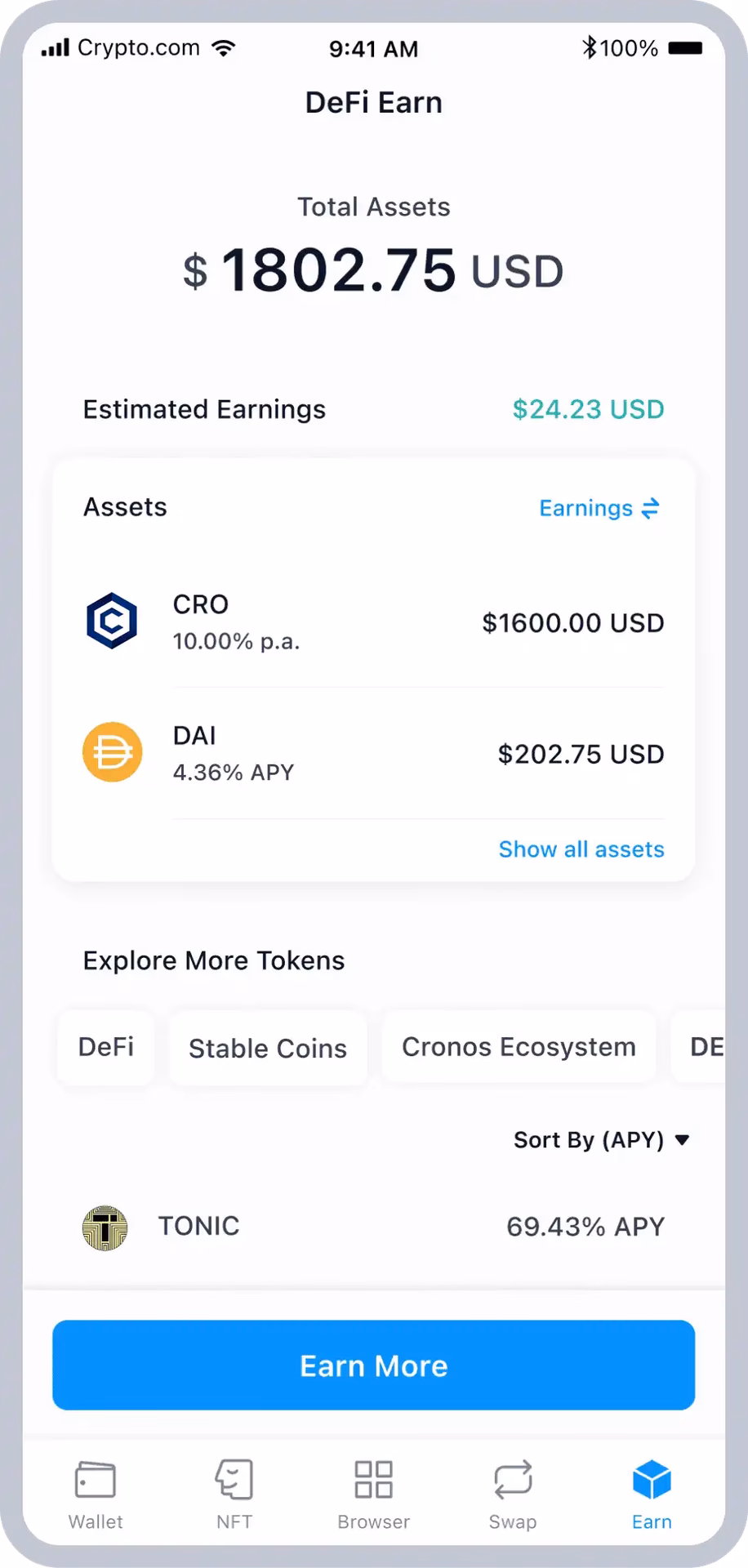Toggle the DeFi filter chip
This screenshot has height=1568, width=748.
[x=105, y=1047]
